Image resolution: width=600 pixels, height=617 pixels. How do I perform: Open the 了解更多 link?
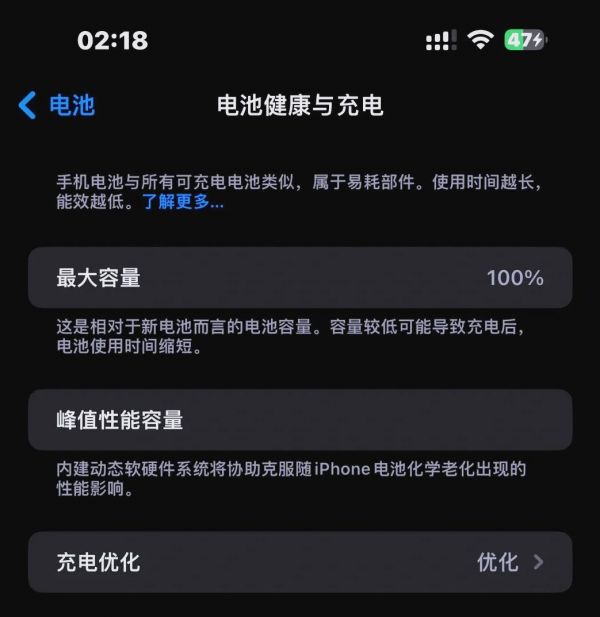(182, 202)
